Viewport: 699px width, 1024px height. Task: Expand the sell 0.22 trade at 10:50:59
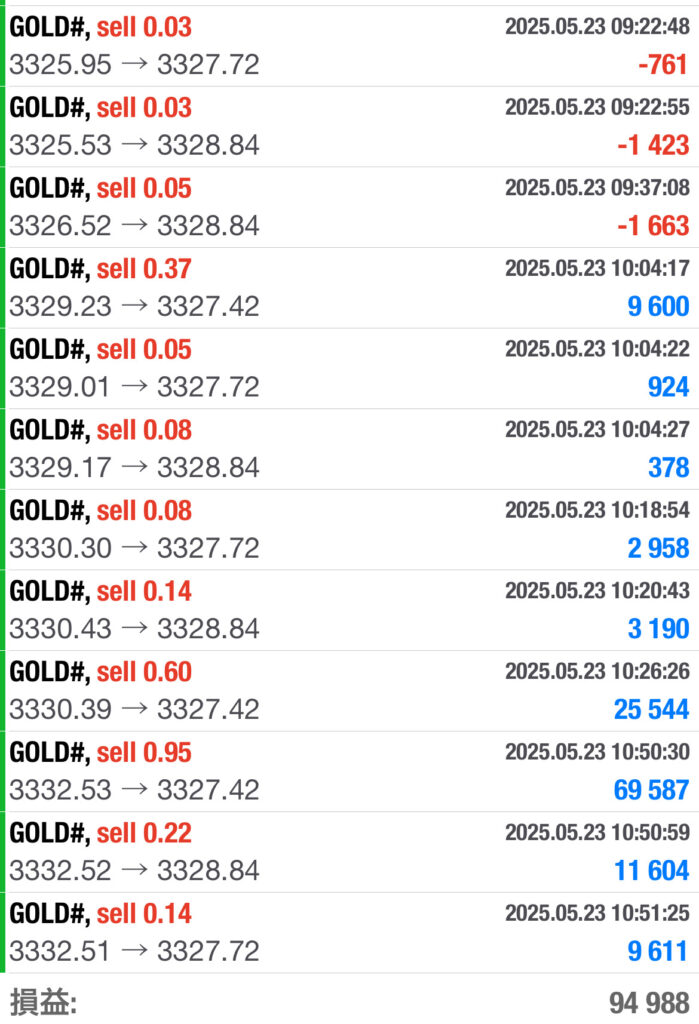pyautogui.click(x=349, y=851)
